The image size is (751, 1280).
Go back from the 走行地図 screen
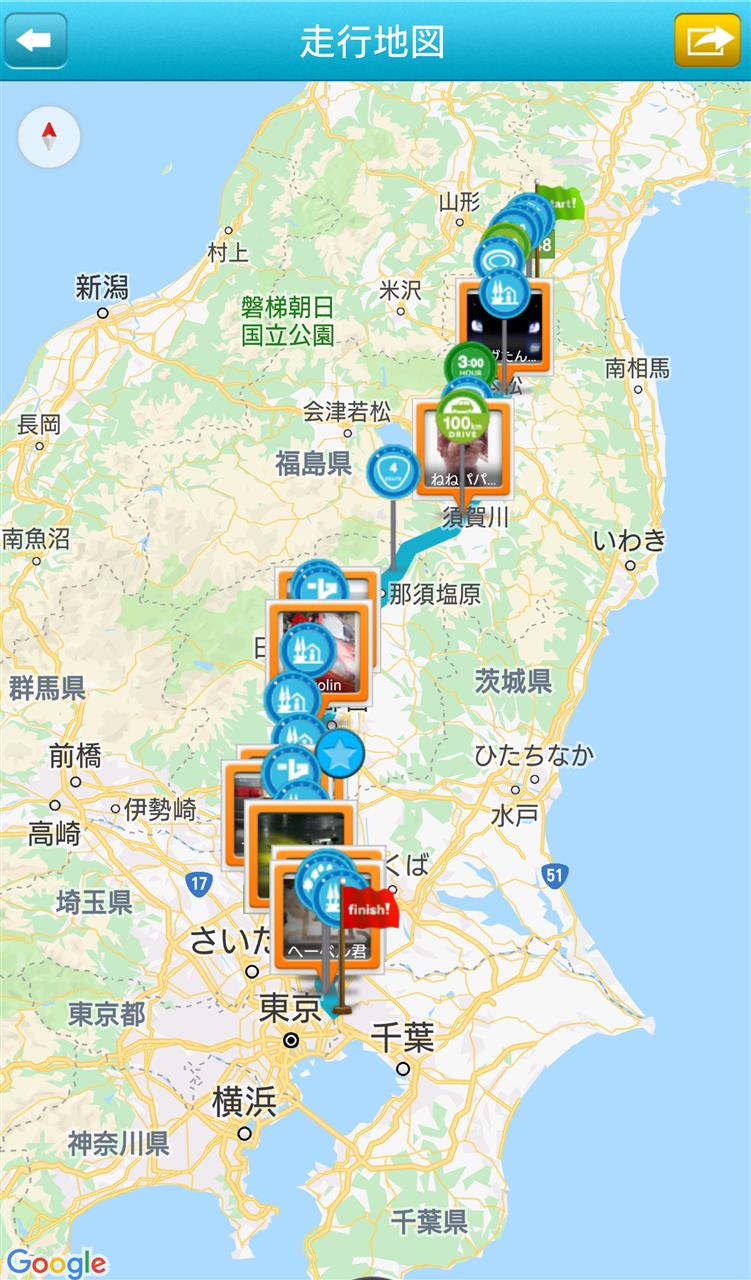point(36,40)
